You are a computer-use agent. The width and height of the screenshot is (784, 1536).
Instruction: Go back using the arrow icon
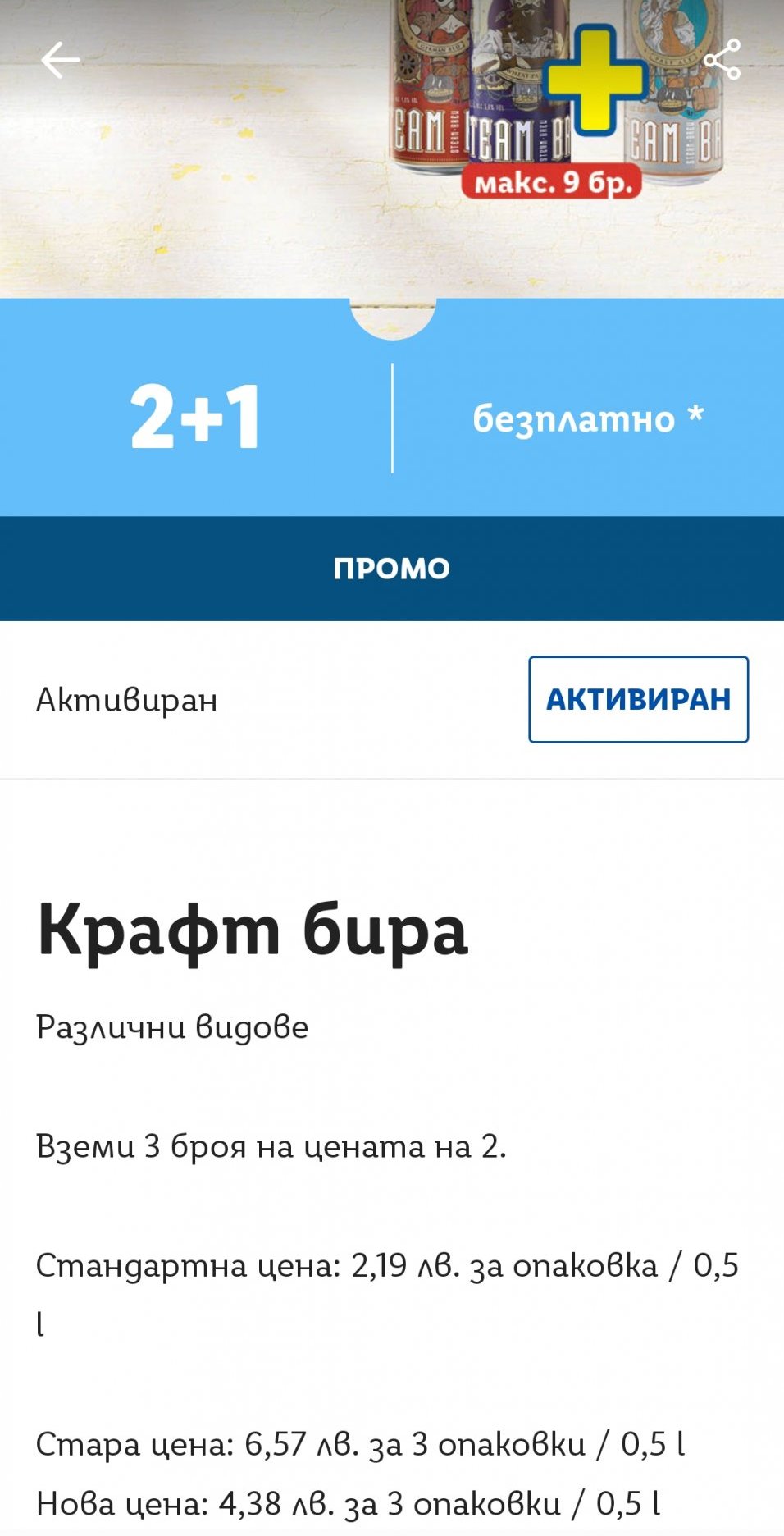tap(60, 60)
